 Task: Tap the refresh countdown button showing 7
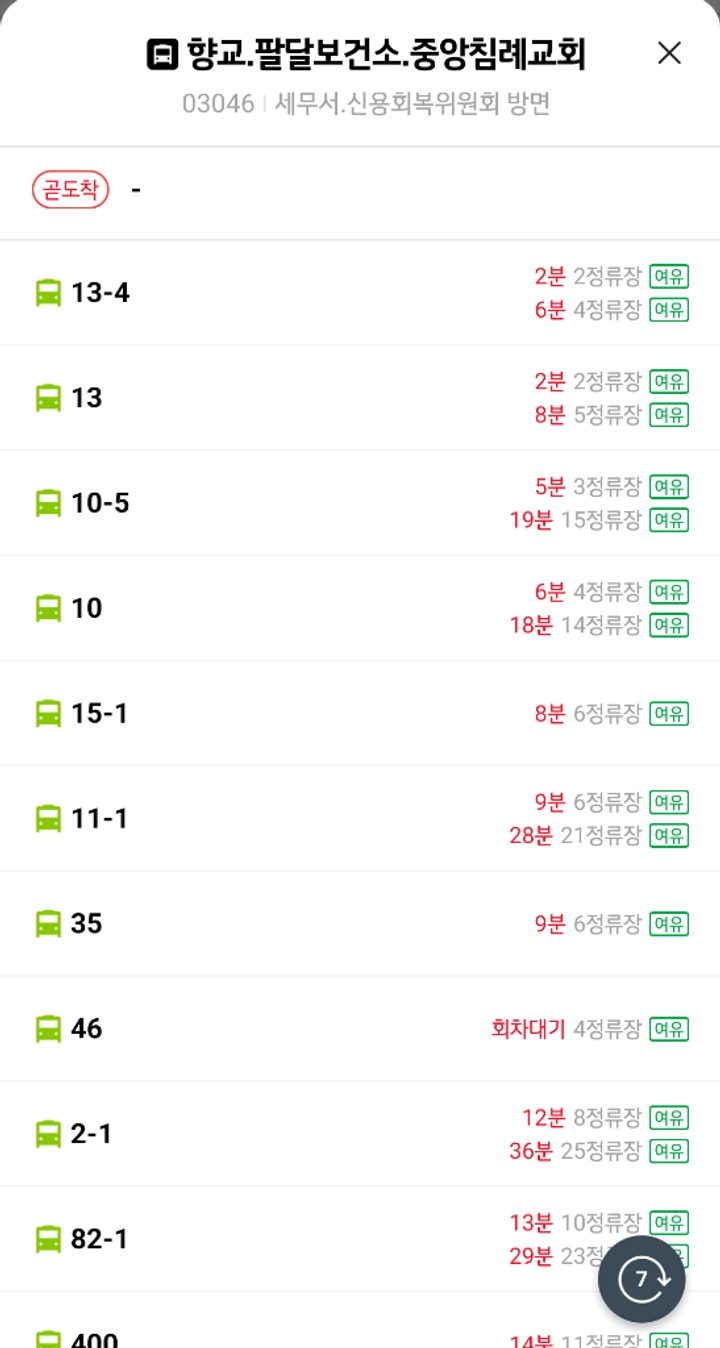coord(641,1278)
